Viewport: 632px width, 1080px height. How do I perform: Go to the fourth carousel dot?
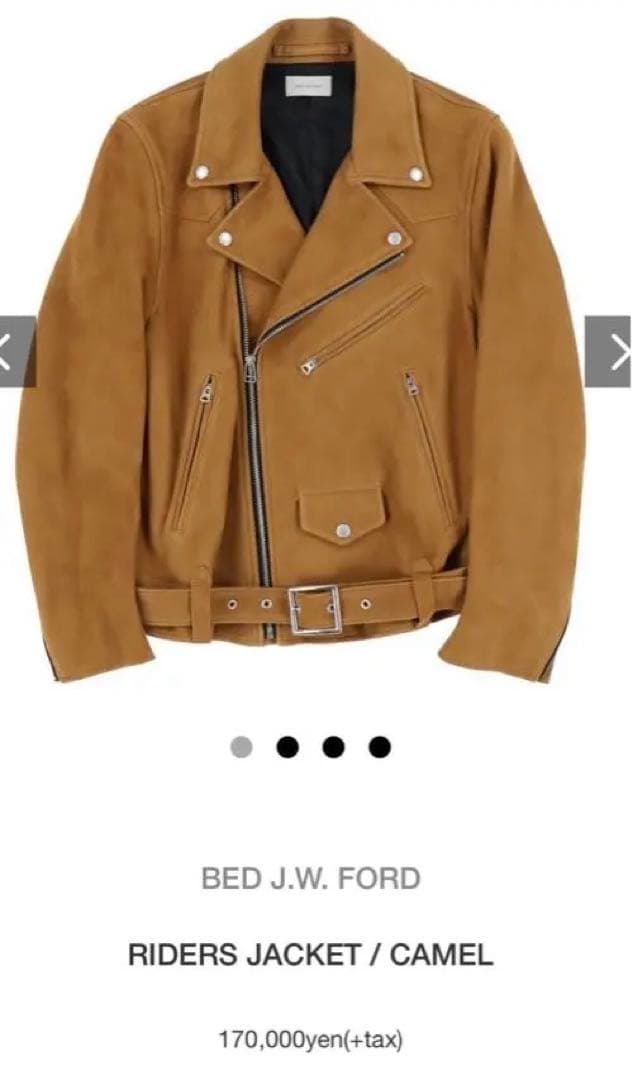click(x=380, y=746)
